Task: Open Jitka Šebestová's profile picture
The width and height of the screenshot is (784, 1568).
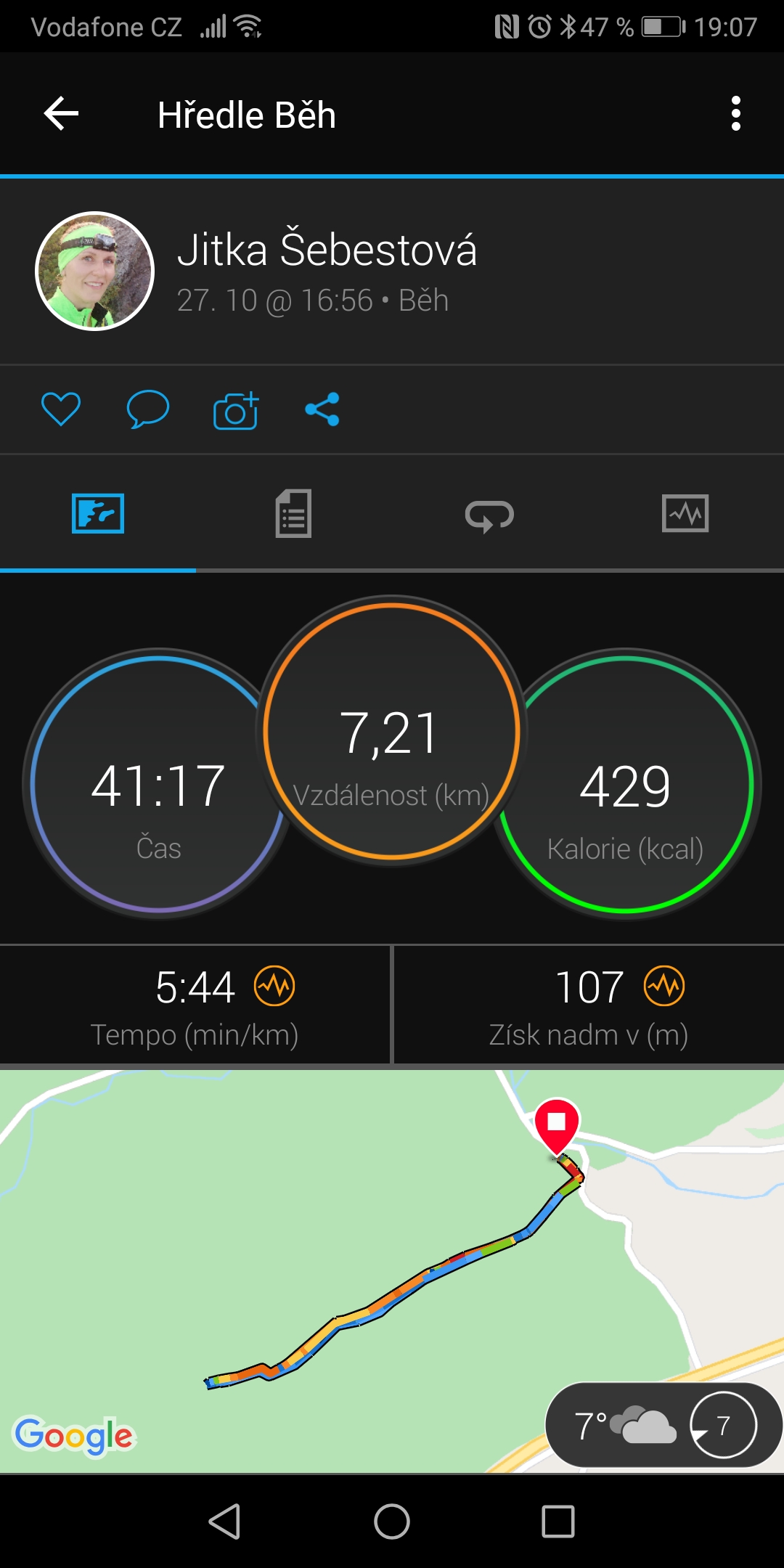Action: (x=95, y=271)
